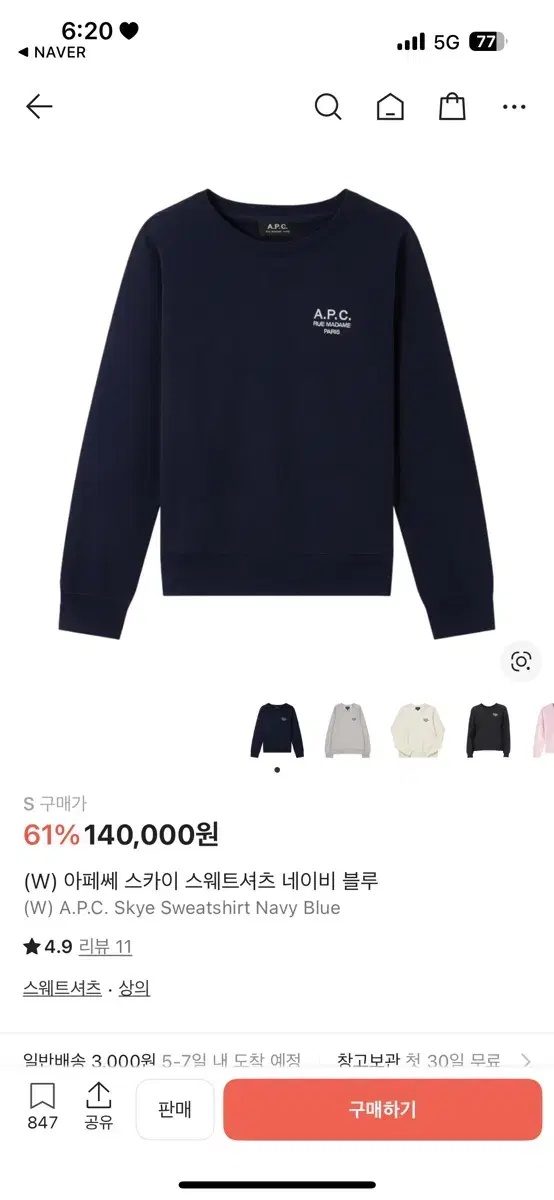Open the search magnifier icon

click(x=328, y=107)
